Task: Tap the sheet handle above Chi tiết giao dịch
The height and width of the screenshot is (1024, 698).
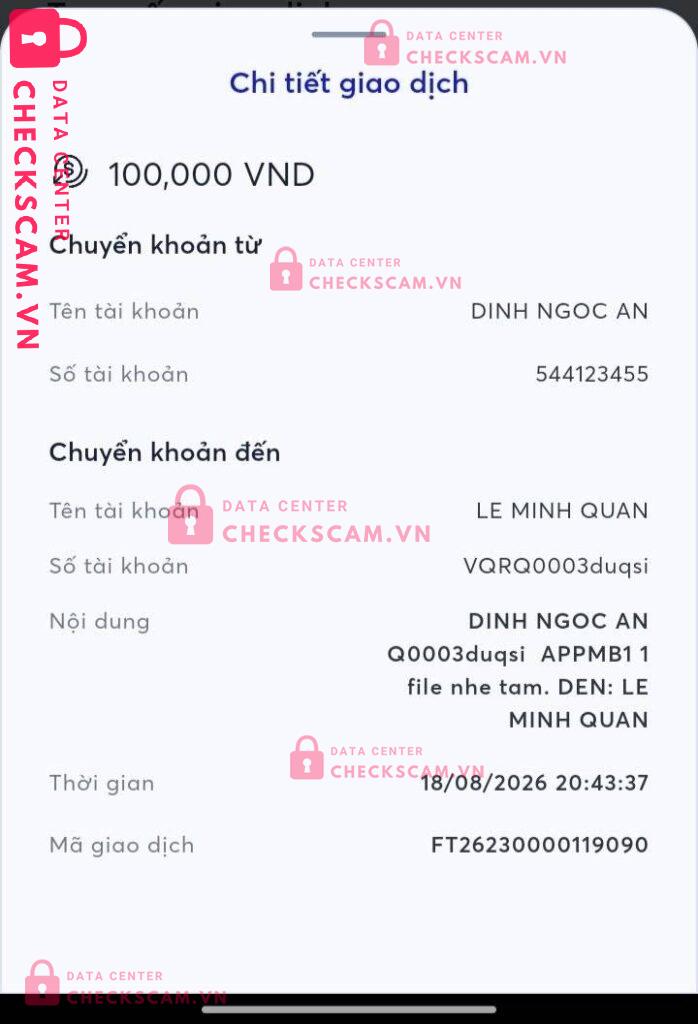Action: 349,35
